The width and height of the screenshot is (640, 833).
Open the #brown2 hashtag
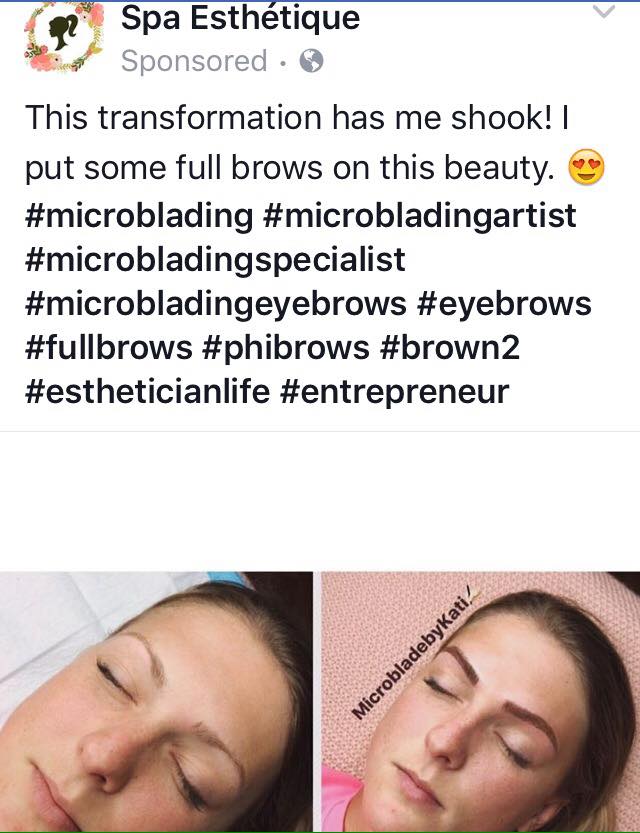pos(450,348)
